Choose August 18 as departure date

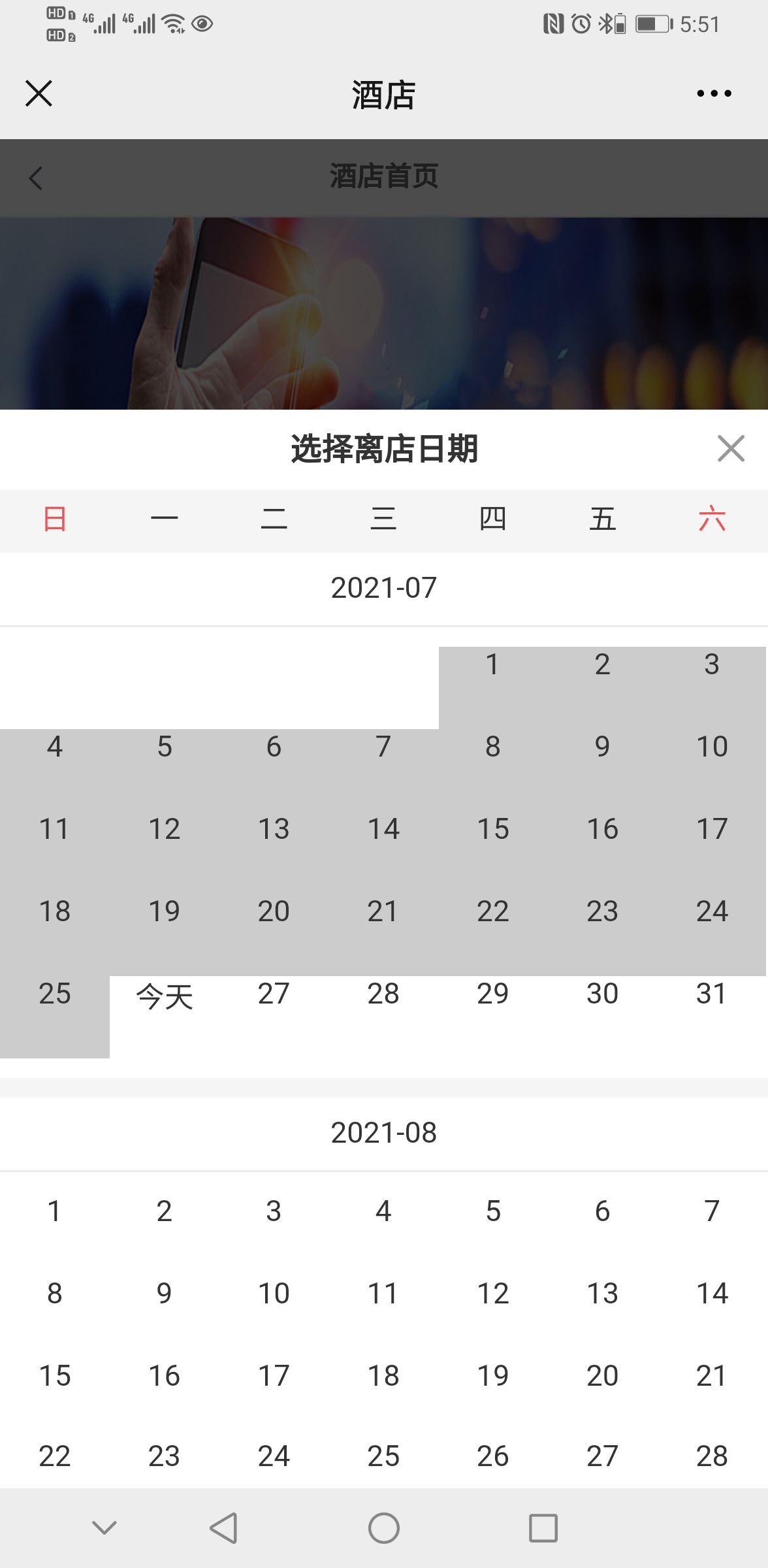[x=383, y=1377]
